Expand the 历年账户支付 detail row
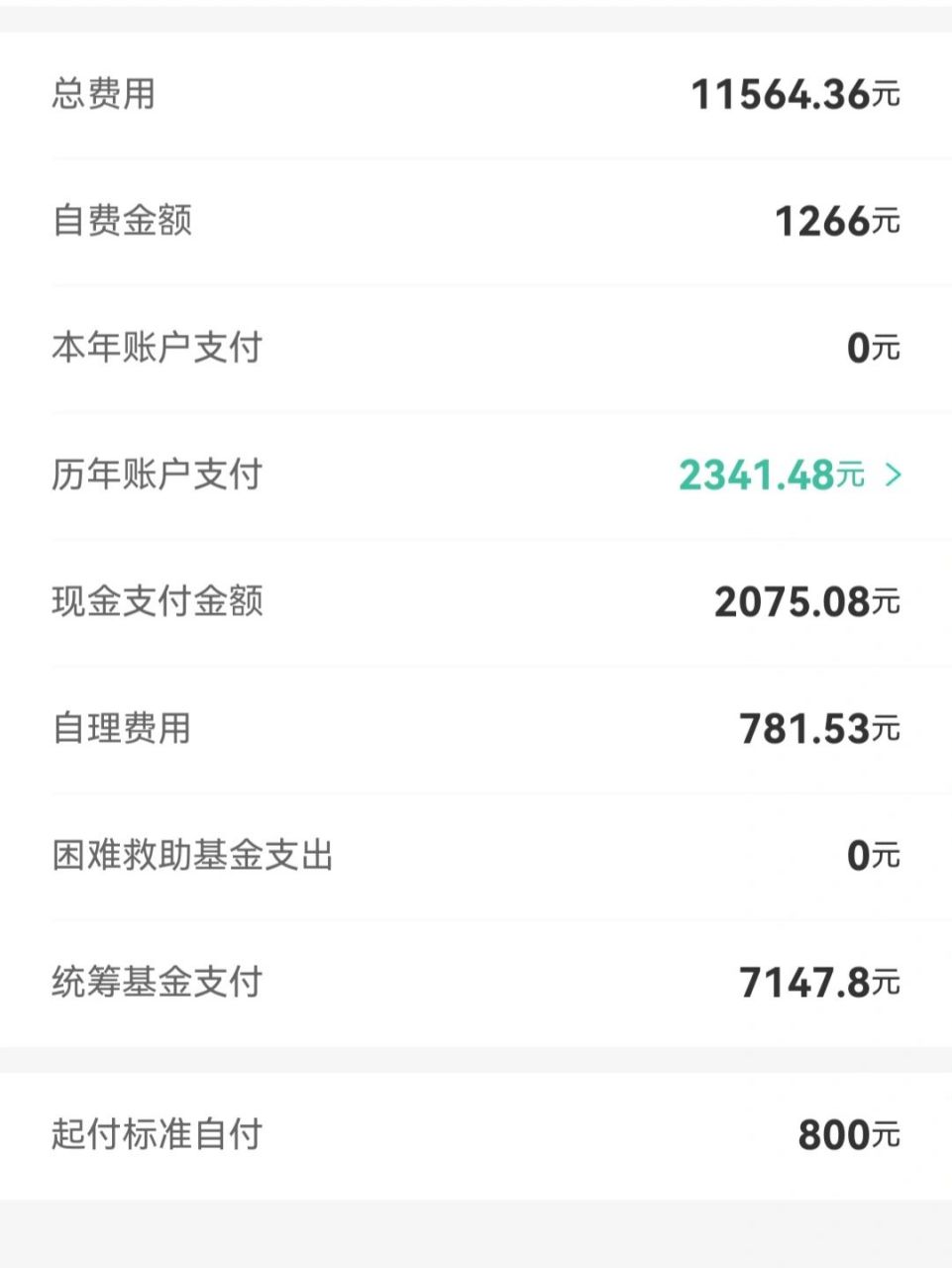 476,475
